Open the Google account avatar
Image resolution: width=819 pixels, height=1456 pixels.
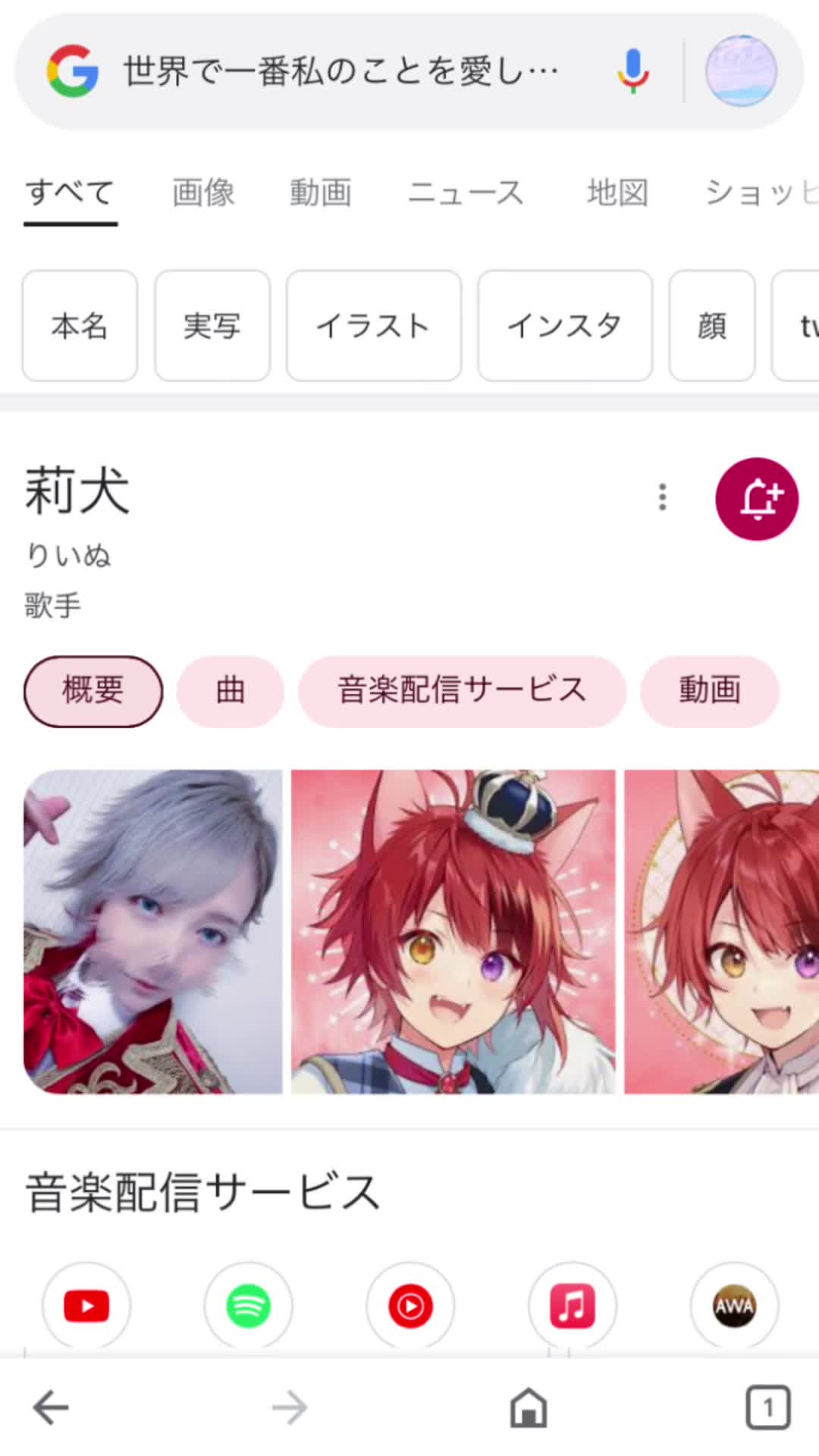(x=741, y=71)
